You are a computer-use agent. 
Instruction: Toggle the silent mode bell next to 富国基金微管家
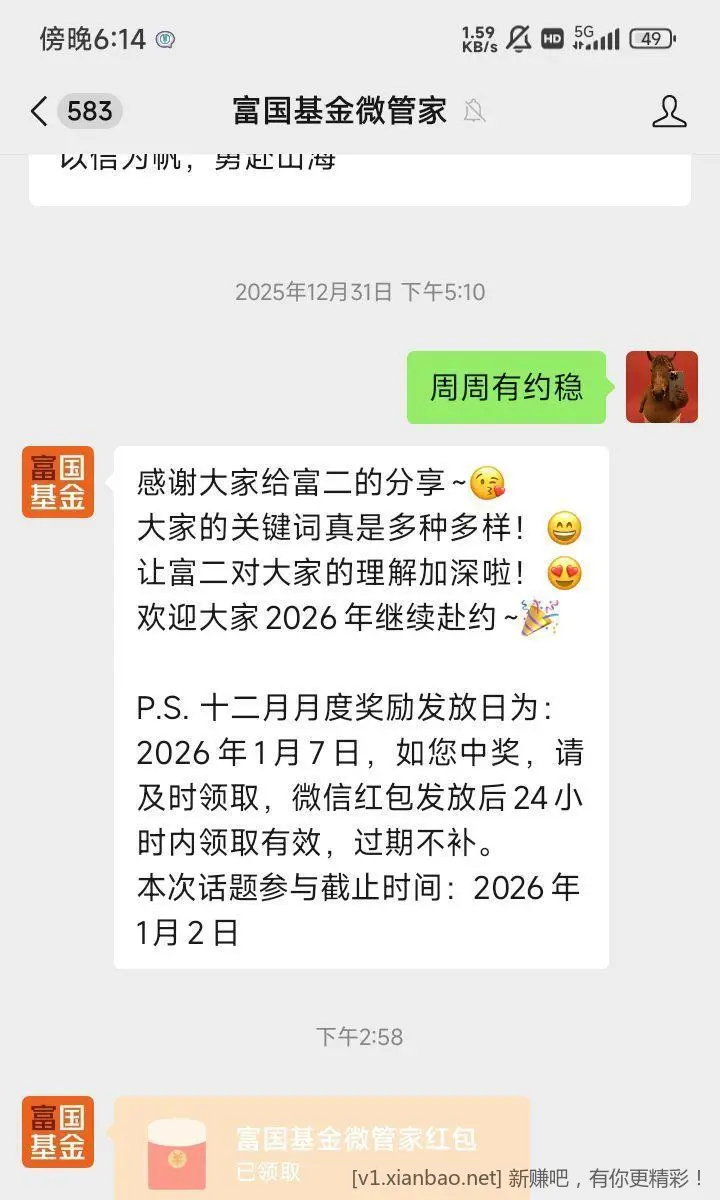474,112
